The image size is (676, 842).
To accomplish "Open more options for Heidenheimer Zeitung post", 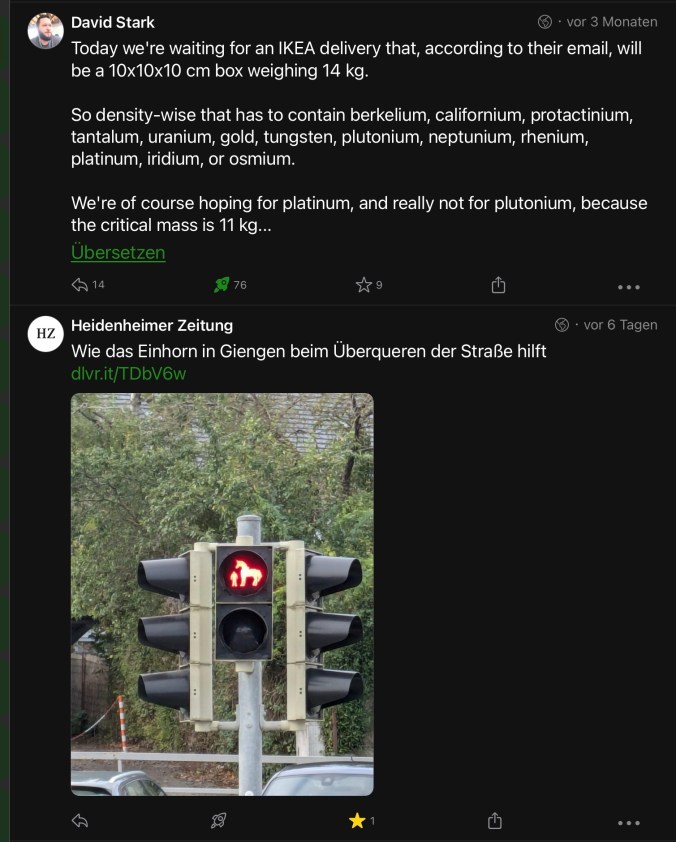I will 628,823.
